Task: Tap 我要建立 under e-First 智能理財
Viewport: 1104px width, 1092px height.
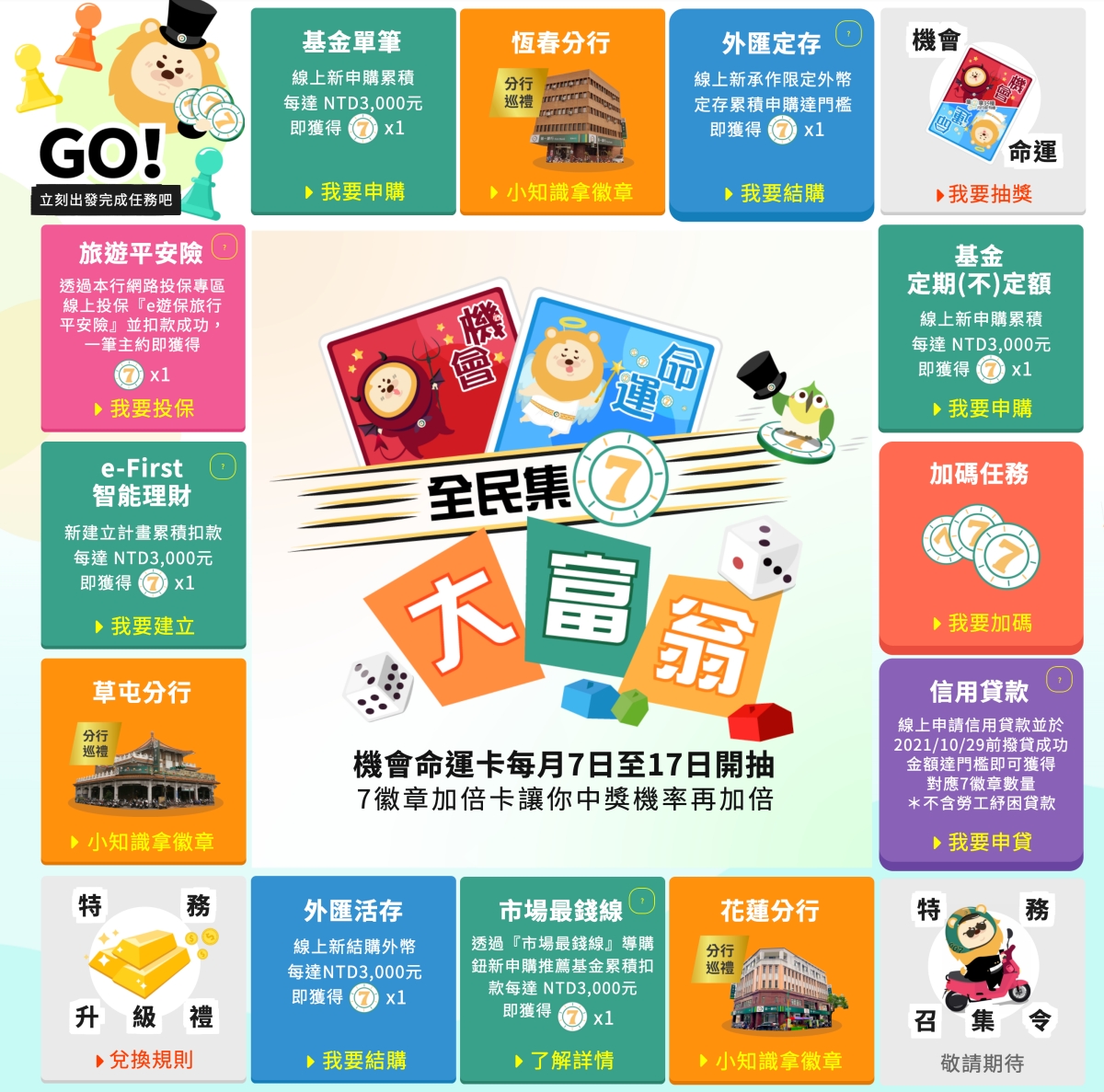Action: 144,626
